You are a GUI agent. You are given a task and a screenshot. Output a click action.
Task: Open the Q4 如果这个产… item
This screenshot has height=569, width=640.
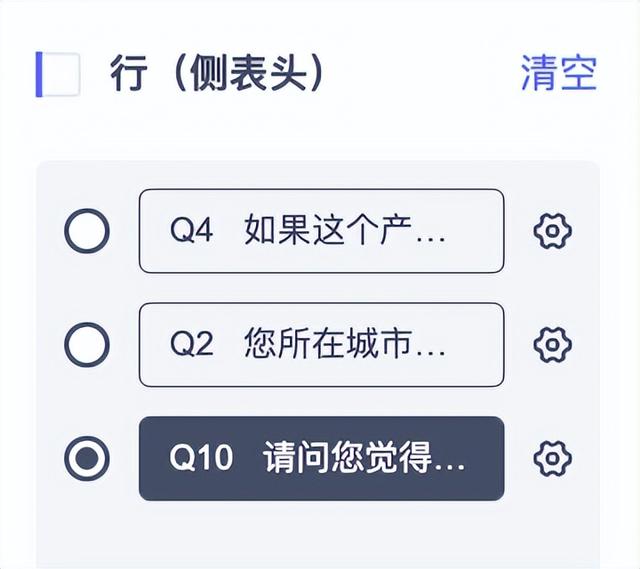tap(321, 232)
